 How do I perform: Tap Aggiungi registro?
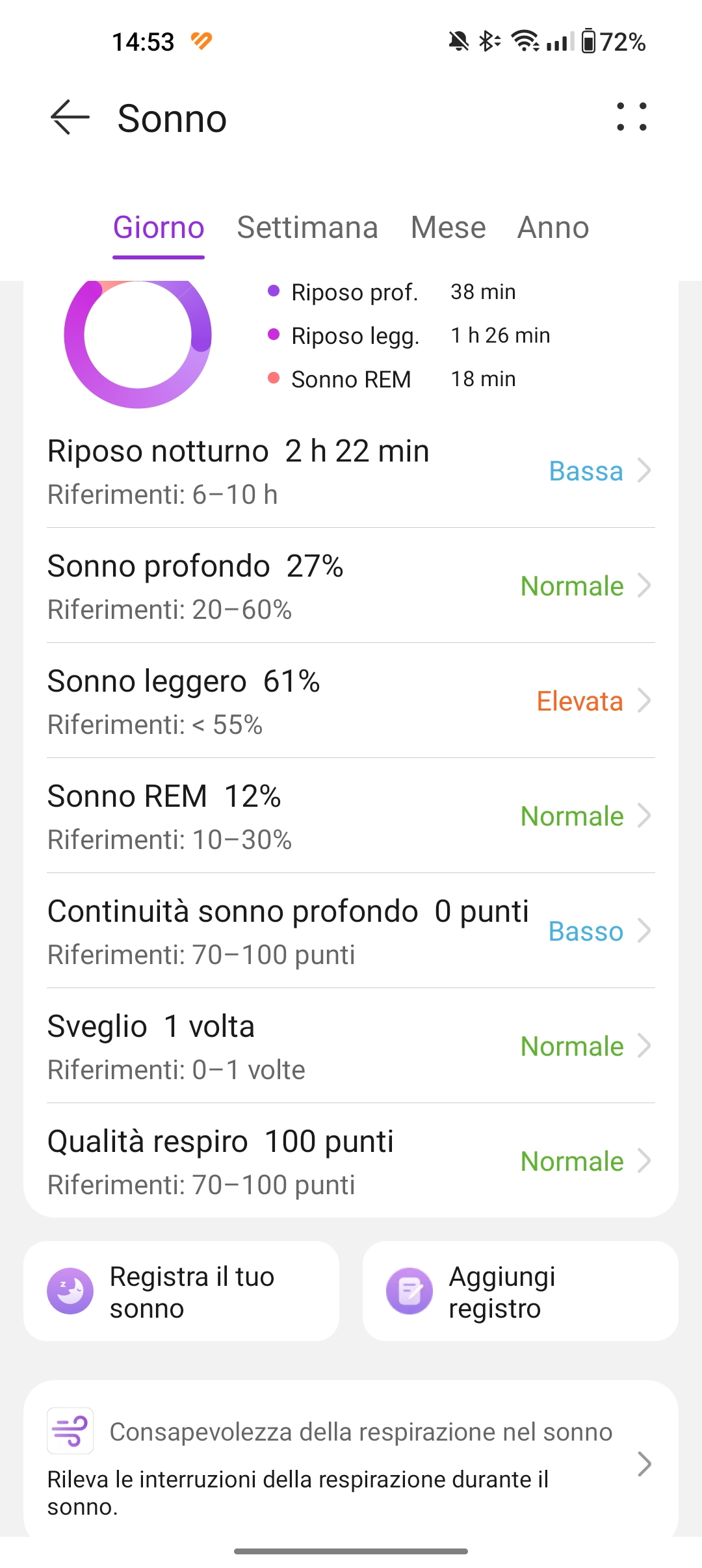click(x=521, y=1291)
